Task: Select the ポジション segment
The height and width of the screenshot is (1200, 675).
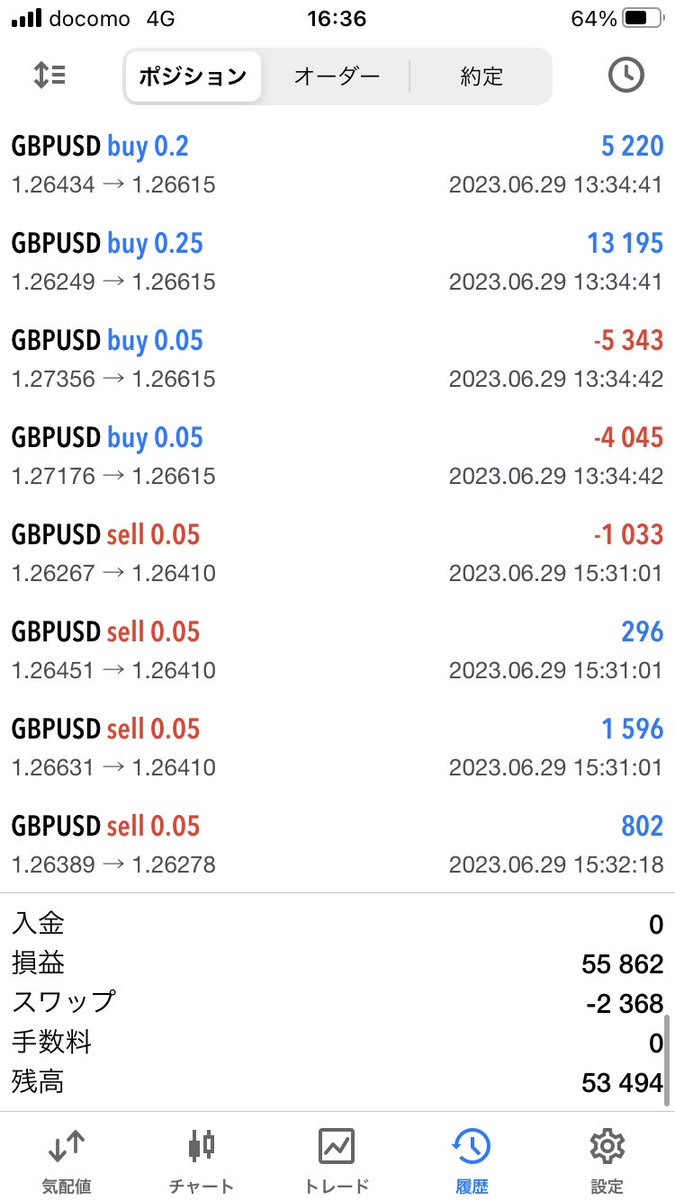Action: point(193,76)
